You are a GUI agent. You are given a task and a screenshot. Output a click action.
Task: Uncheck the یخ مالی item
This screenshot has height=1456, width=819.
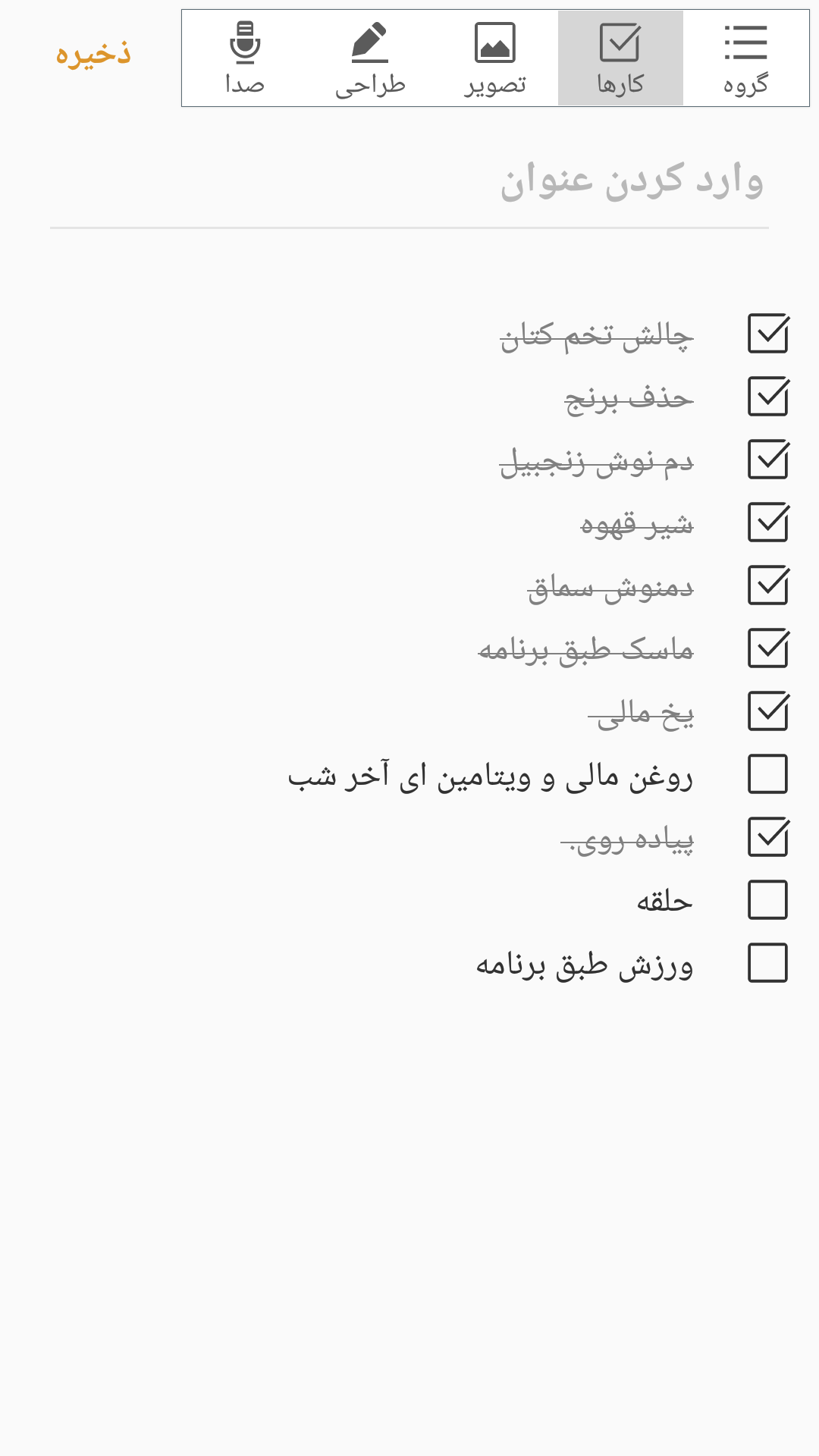(x=768, y=711)
